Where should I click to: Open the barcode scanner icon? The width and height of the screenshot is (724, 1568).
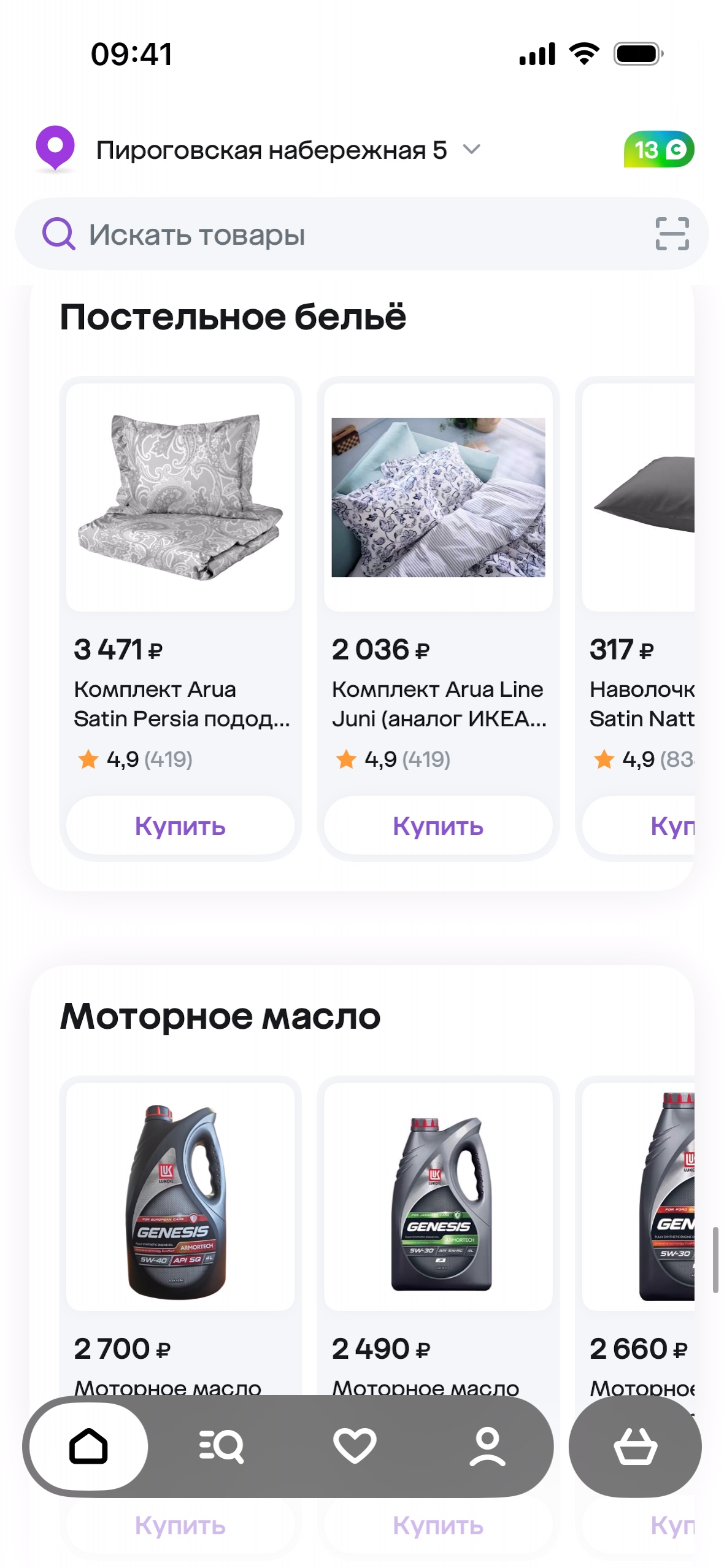pos(672,234)
